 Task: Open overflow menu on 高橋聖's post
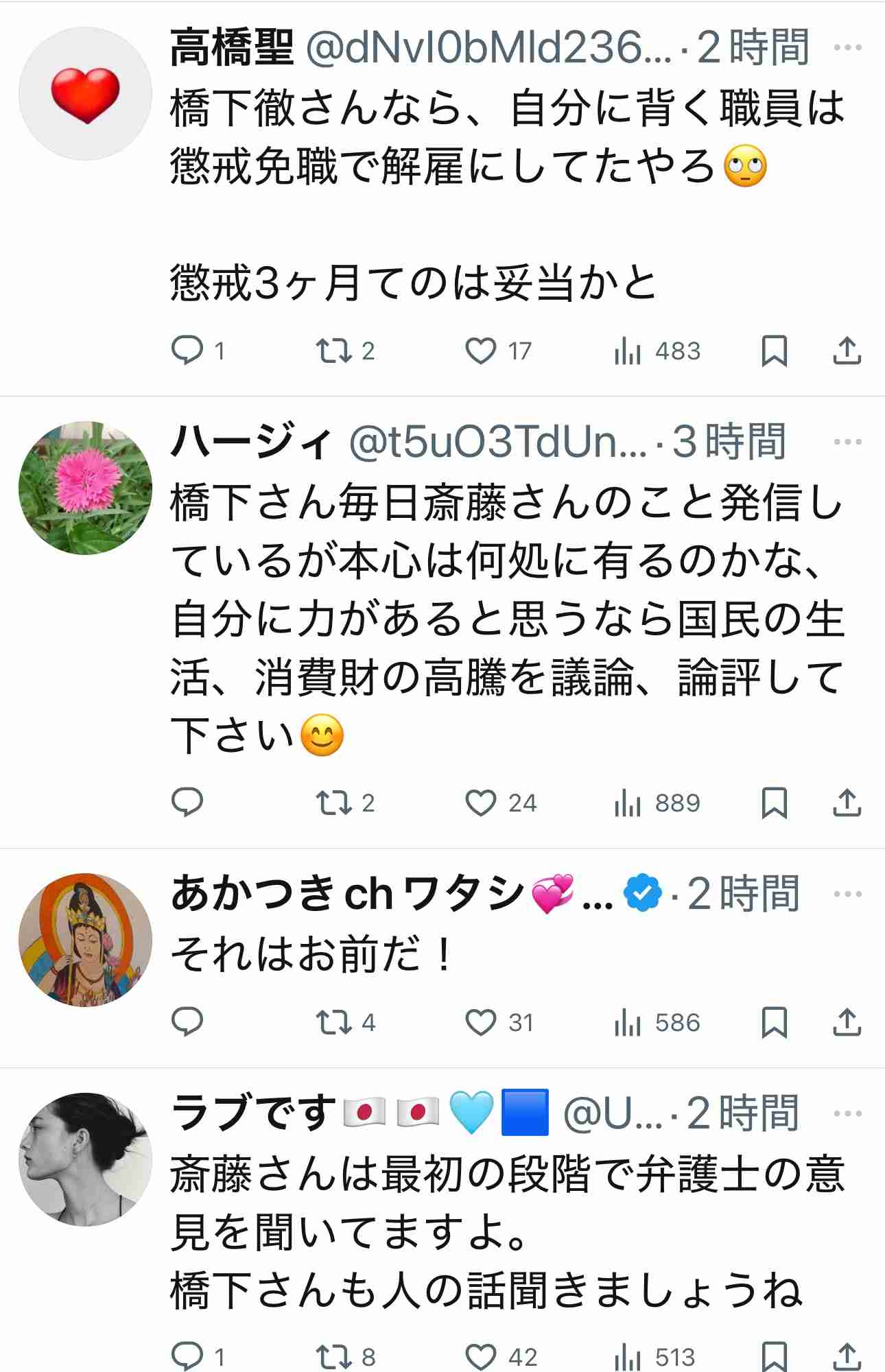point(847,48)
